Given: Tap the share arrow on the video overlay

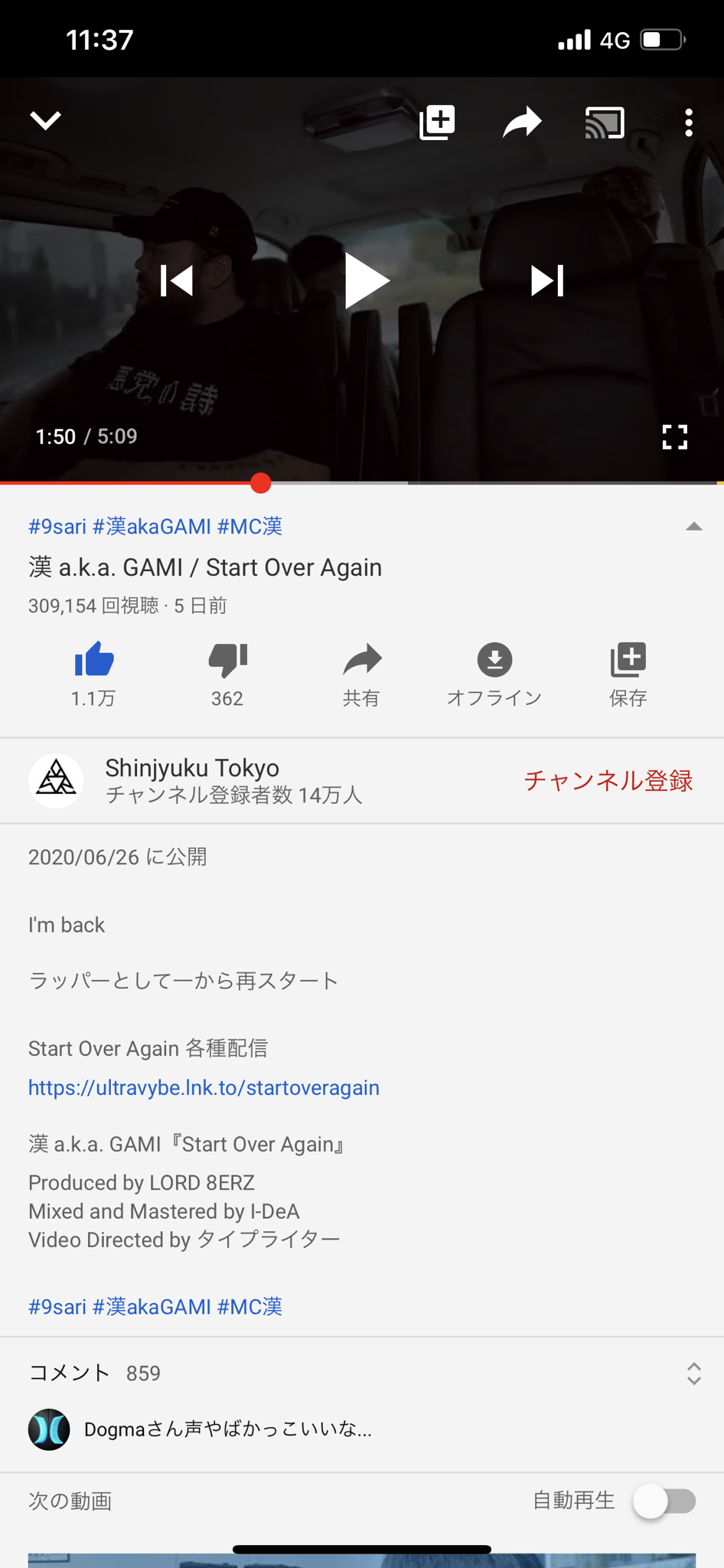Looking at the screenshot, I should coord(522,122).
